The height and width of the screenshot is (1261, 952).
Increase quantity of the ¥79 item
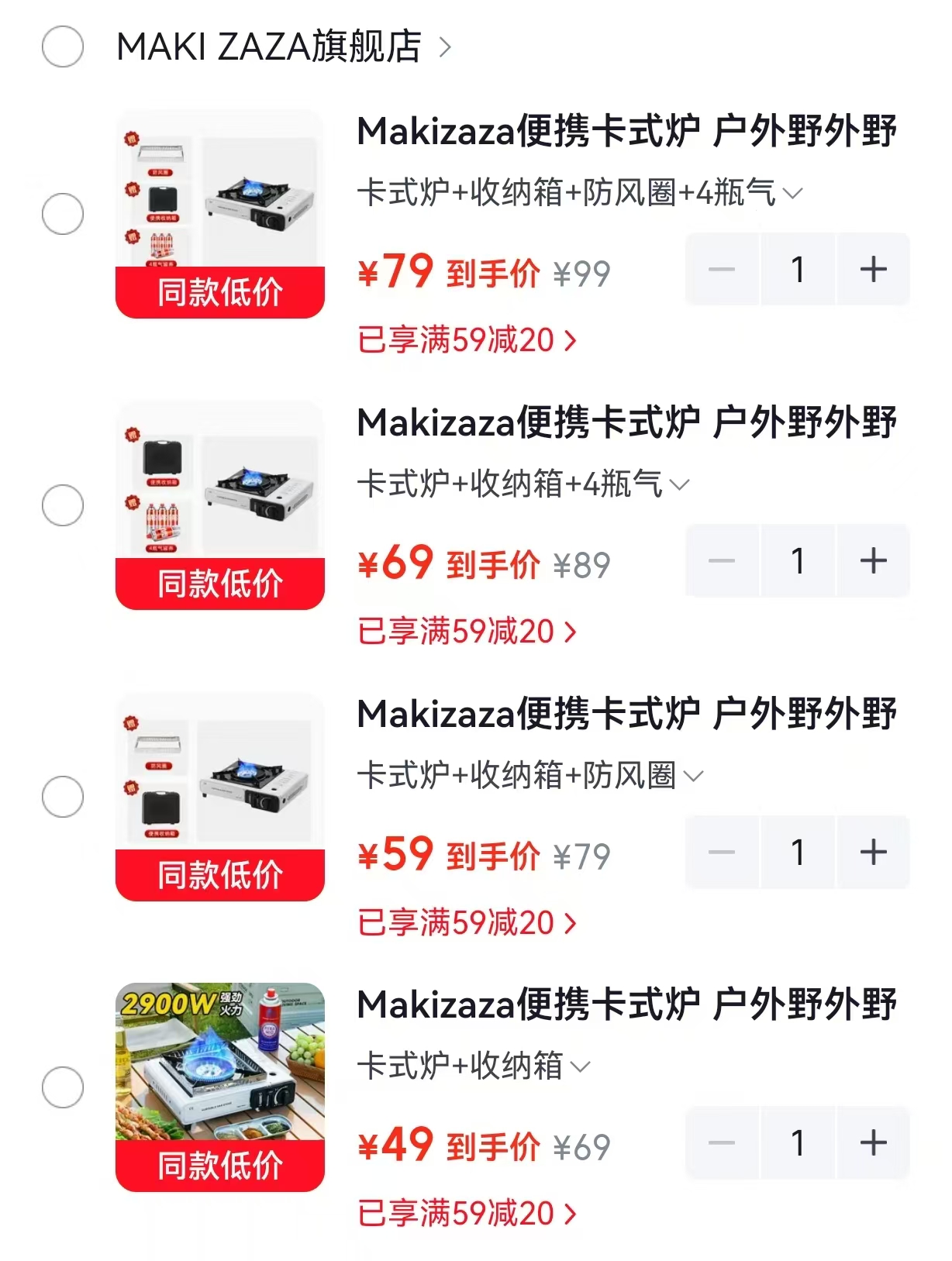click(x=873, y=269)
